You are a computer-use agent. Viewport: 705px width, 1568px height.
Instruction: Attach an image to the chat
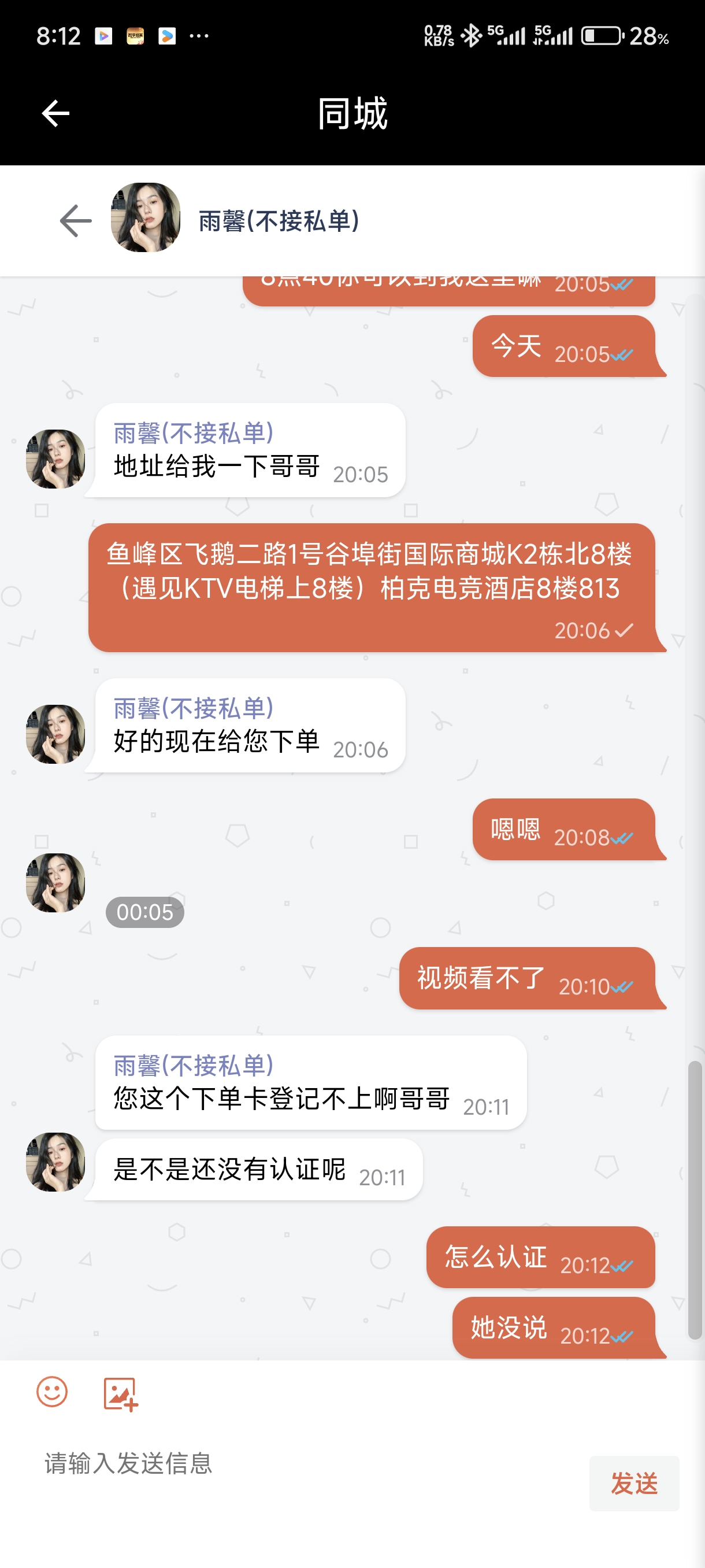pos(120,1393)
